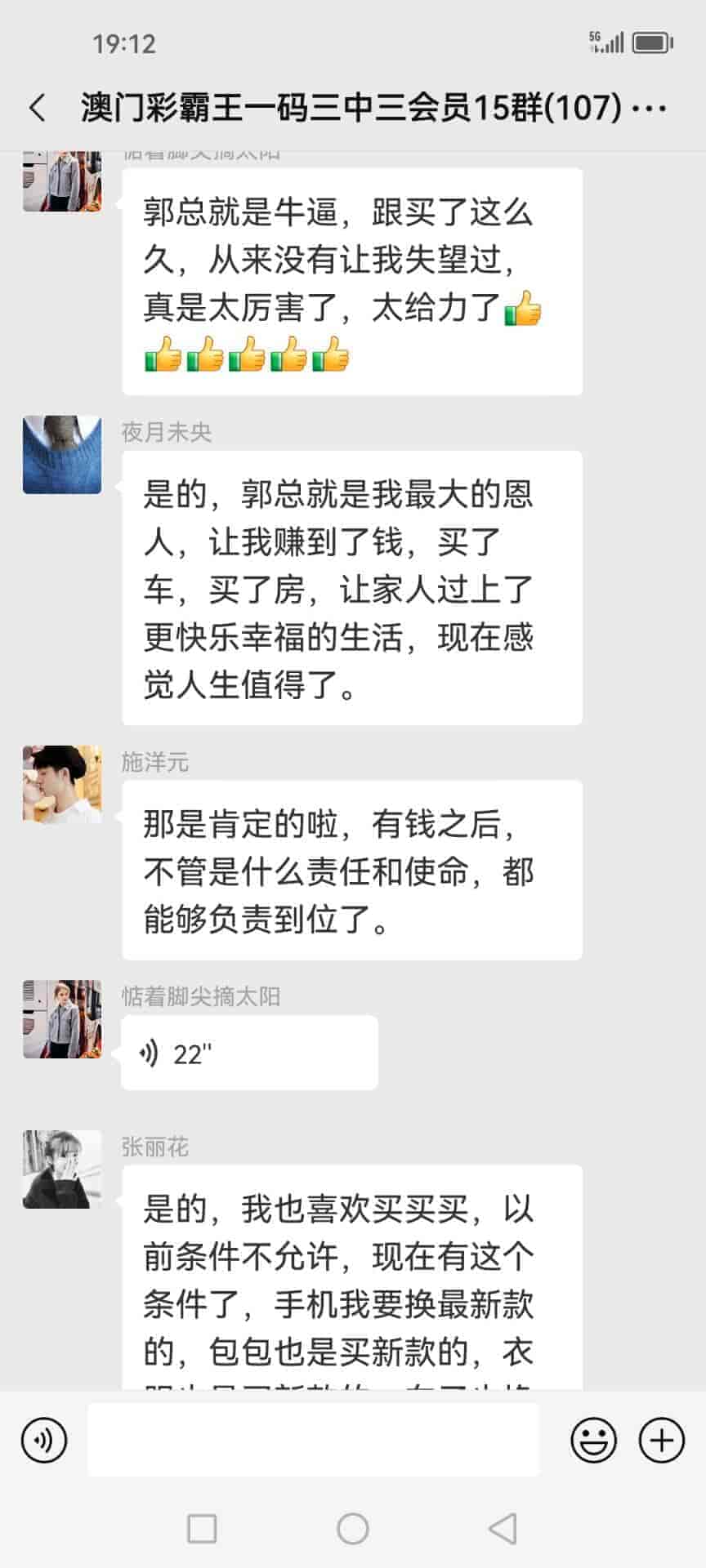This screenshot has height=1568, width=706.
Task: Open 张丽花's profile avatar
Action: point(62,1169)
